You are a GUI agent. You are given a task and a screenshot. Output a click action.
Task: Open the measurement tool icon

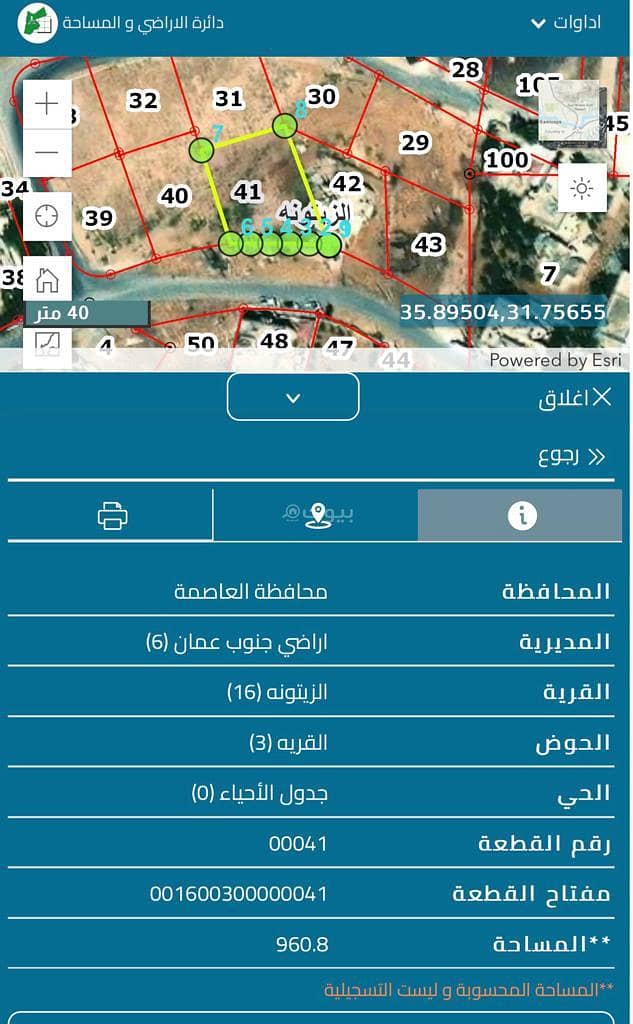click(47, 345)
